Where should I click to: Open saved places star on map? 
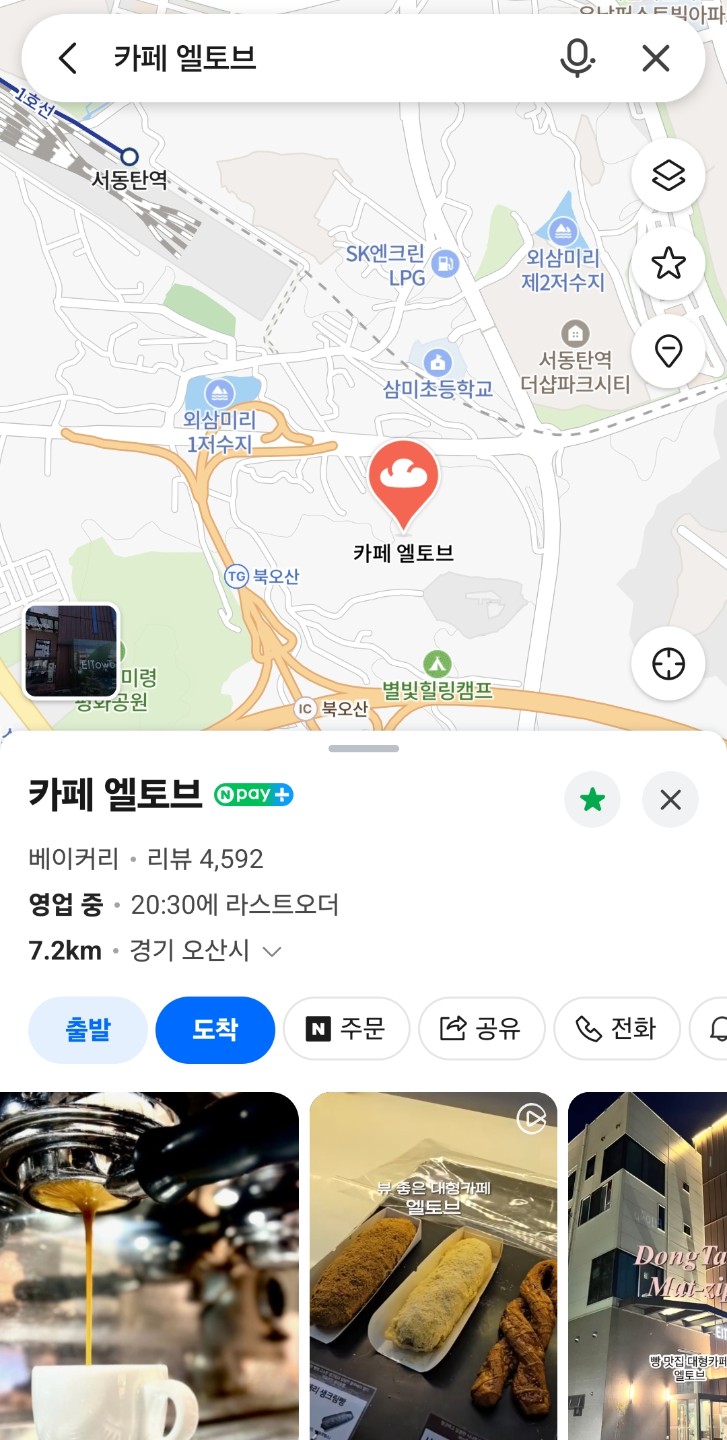coord(667,264)
